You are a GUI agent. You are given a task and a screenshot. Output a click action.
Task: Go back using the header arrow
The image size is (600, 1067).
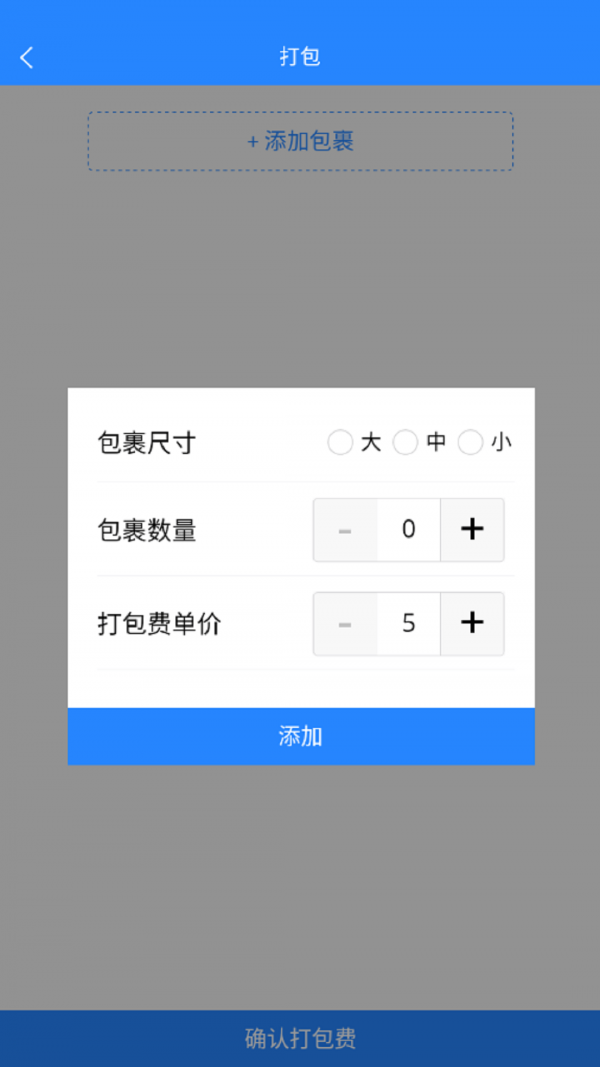(27, 57)
